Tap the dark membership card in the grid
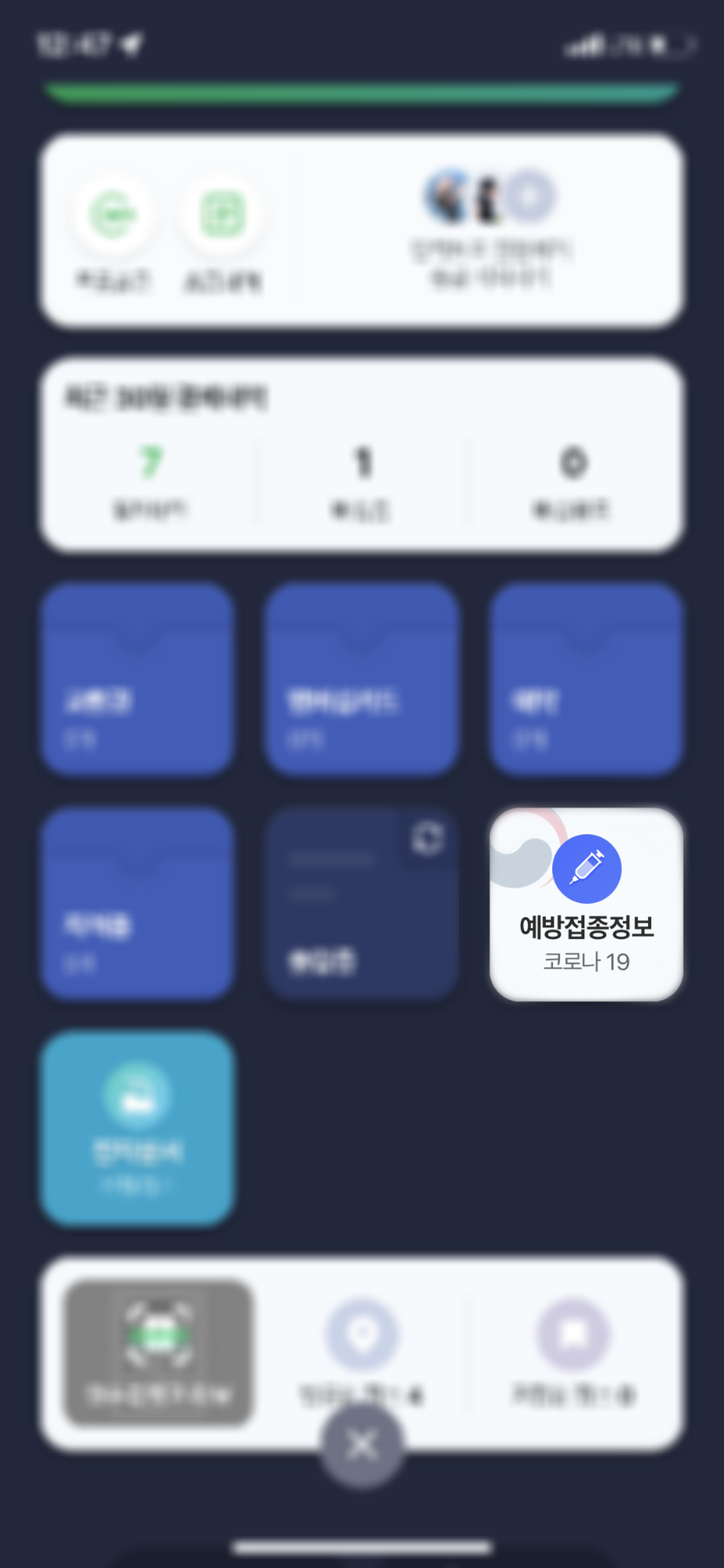The width and height of the screenshot is (724, 1568). coord(361,902)
